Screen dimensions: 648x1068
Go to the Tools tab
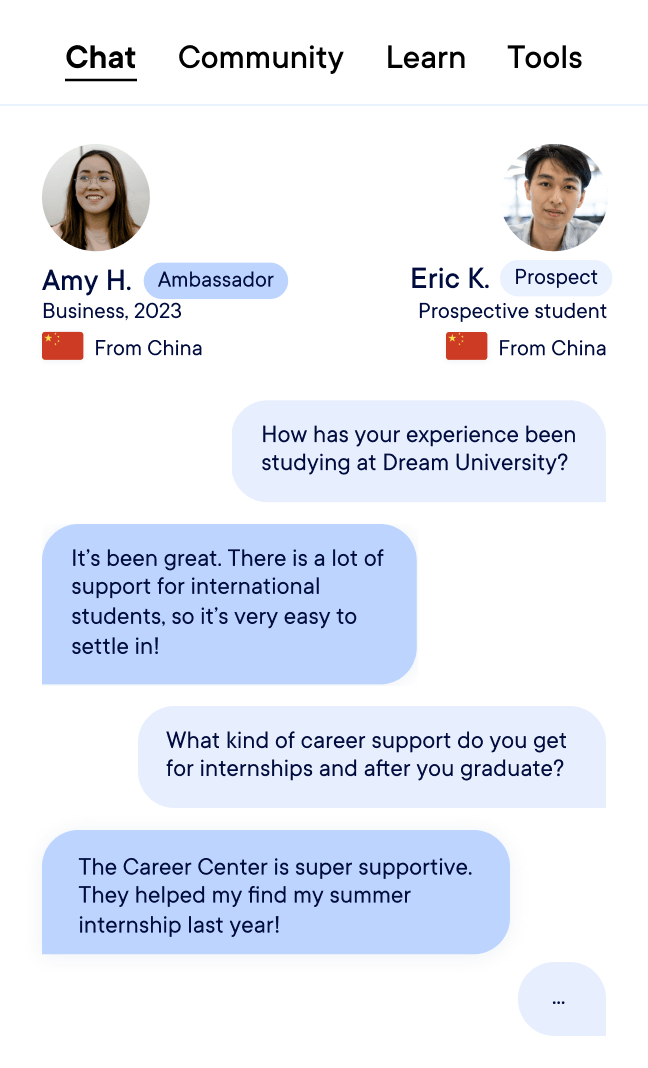point(544,58)
